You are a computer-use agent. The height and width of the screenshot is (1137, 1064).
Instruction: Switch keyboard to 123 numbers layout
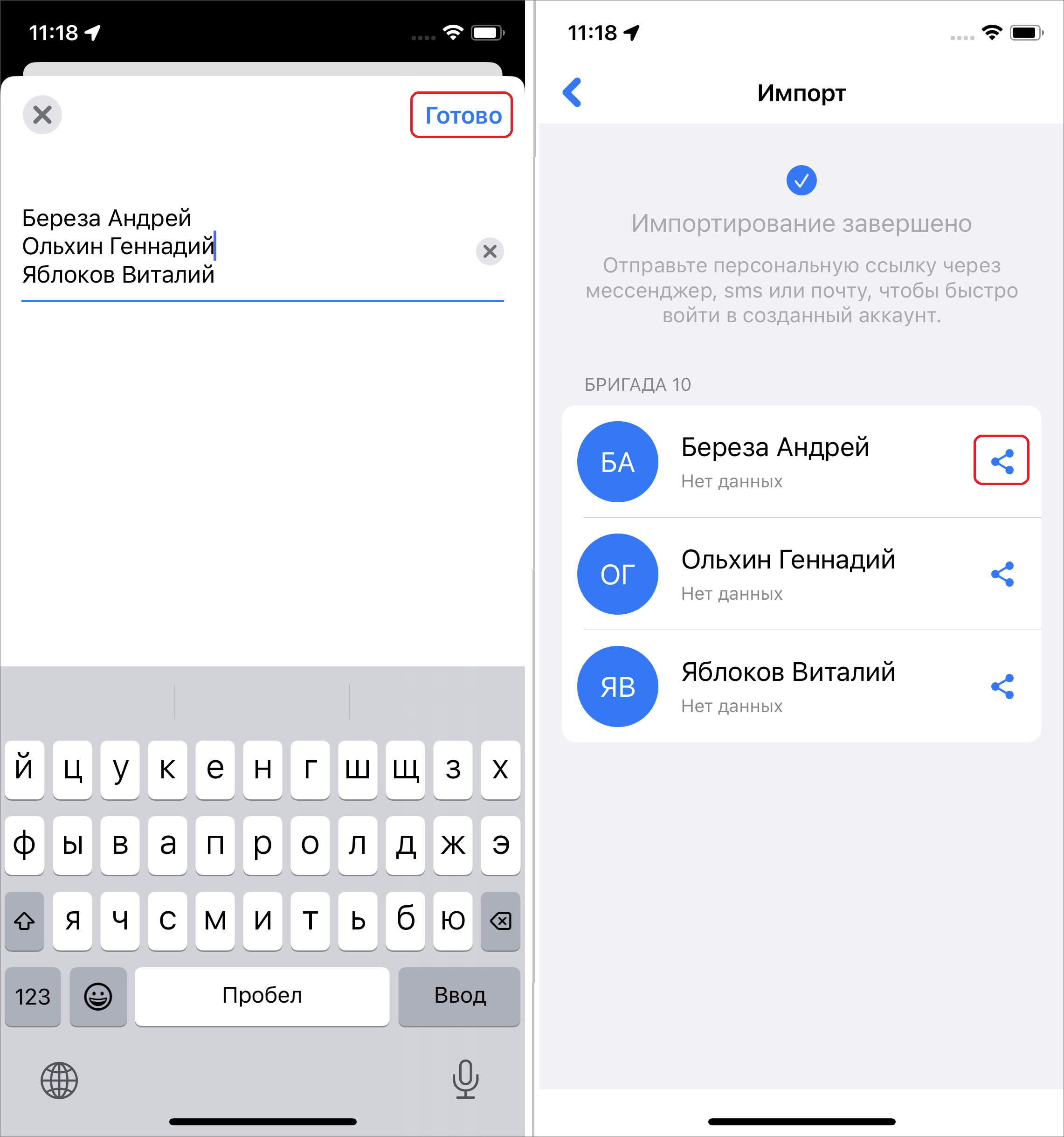click(33, 996)
